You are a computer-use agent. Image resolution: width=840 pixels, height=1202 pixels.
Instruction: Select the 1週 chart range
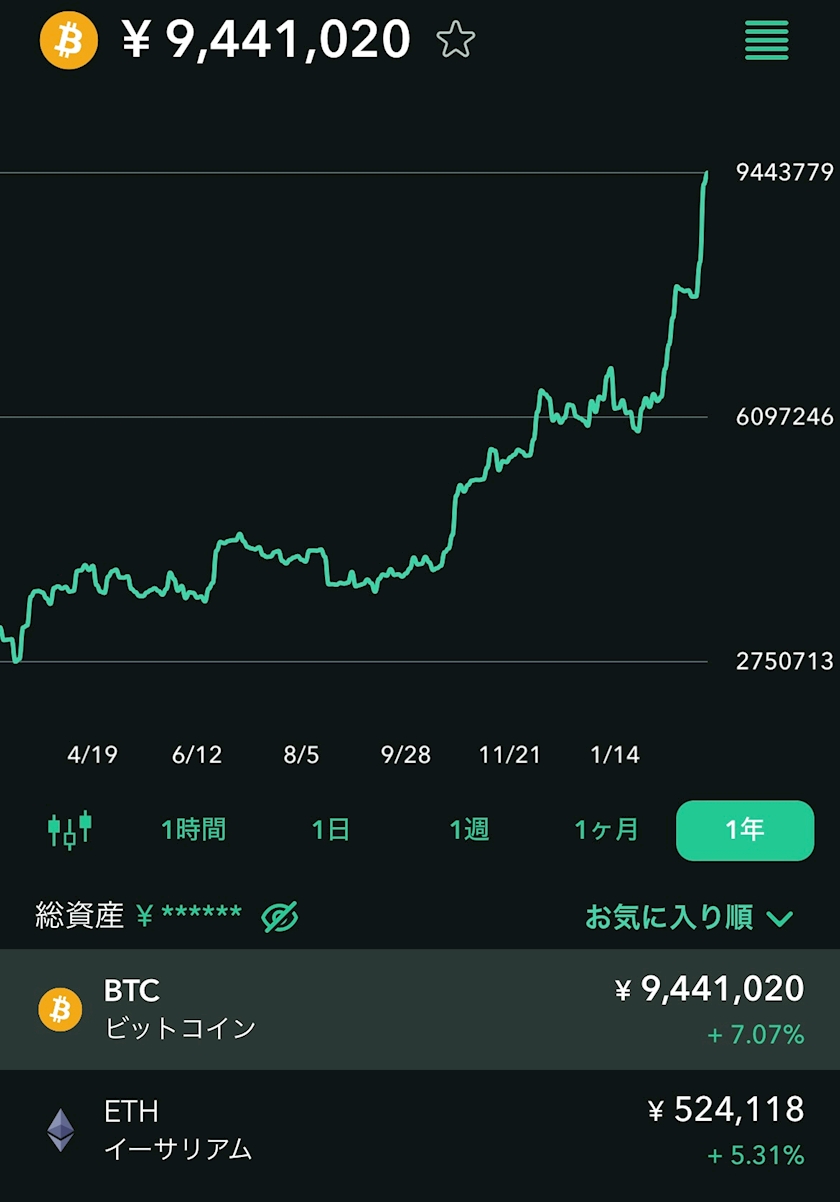pyautogui.click(x=469, y=829)
